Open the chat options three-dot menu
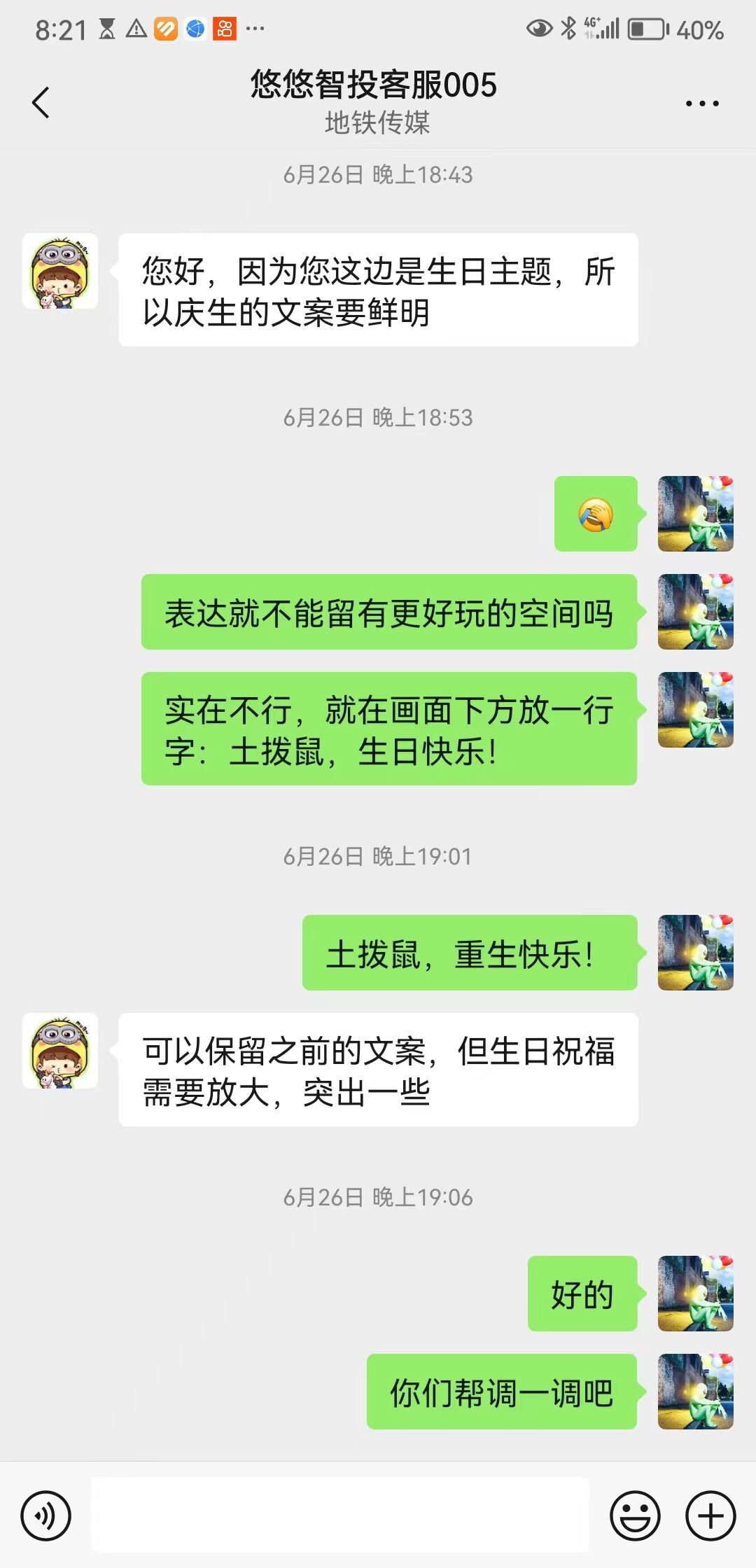 pyautogui.click(x=702, y=104)
